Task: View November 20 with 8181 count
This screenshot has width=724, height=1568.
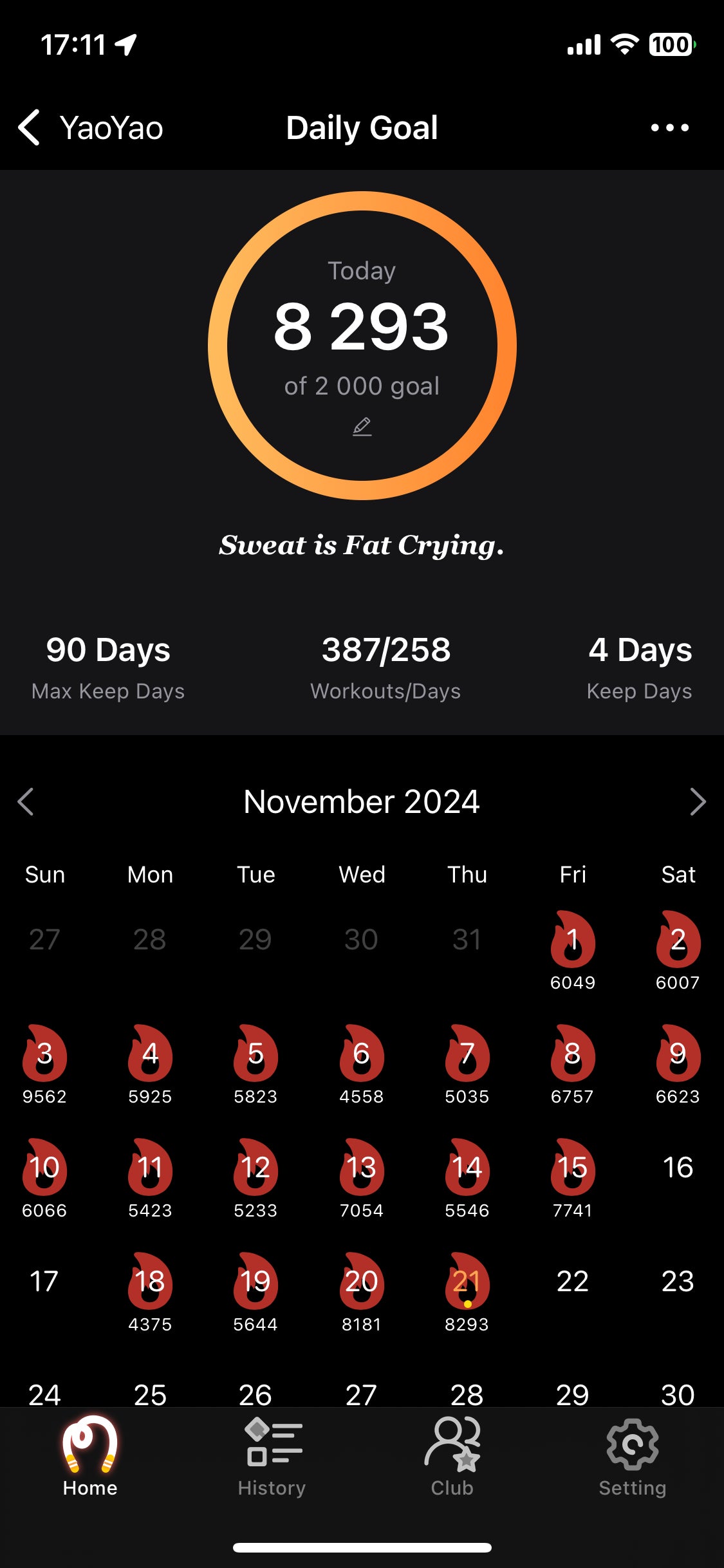Action: point(361,1290)
